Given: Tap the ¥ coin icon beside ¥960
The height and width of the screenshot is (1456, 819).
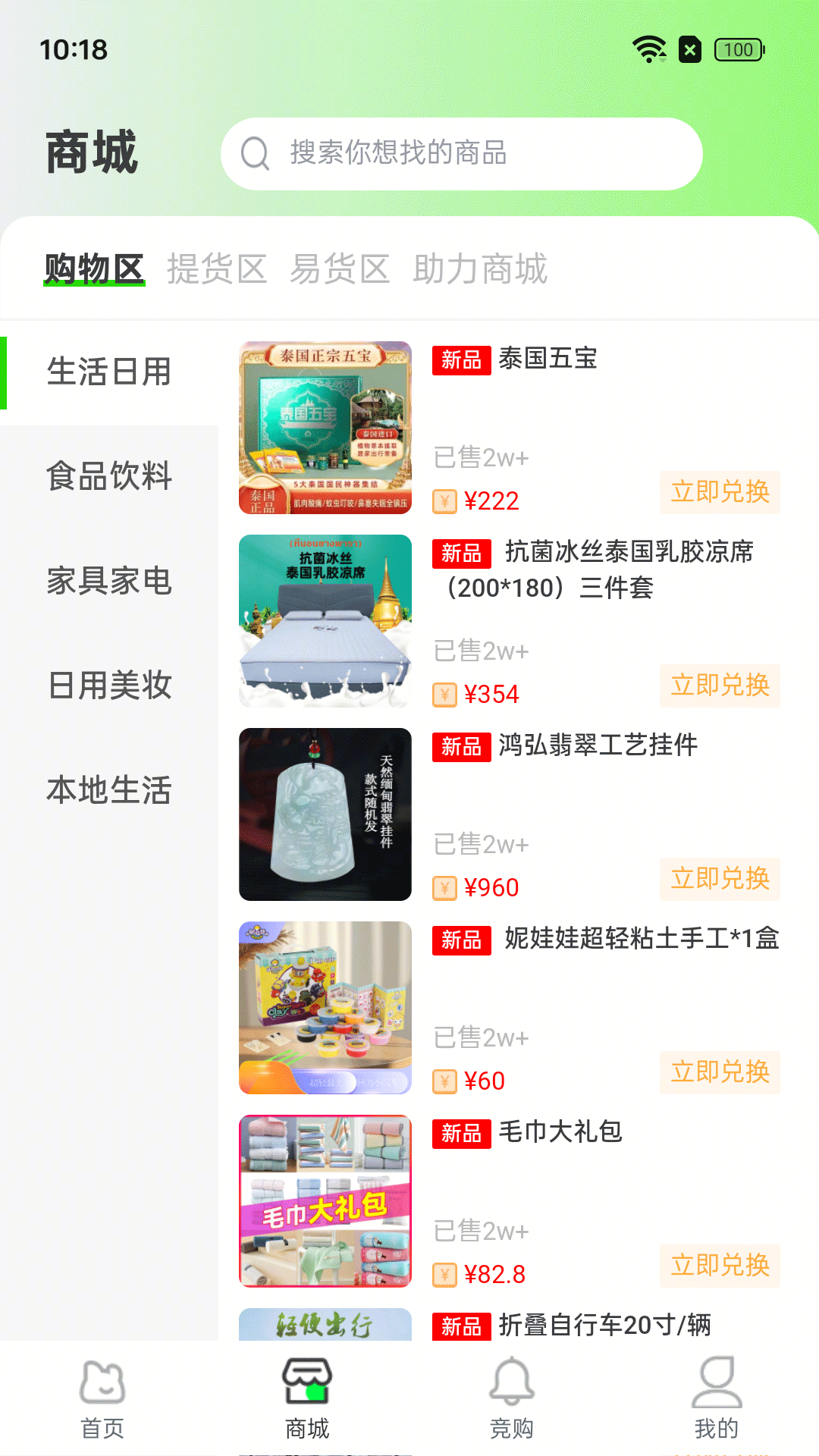Looking at the screenshot, I should click(442, 886).
